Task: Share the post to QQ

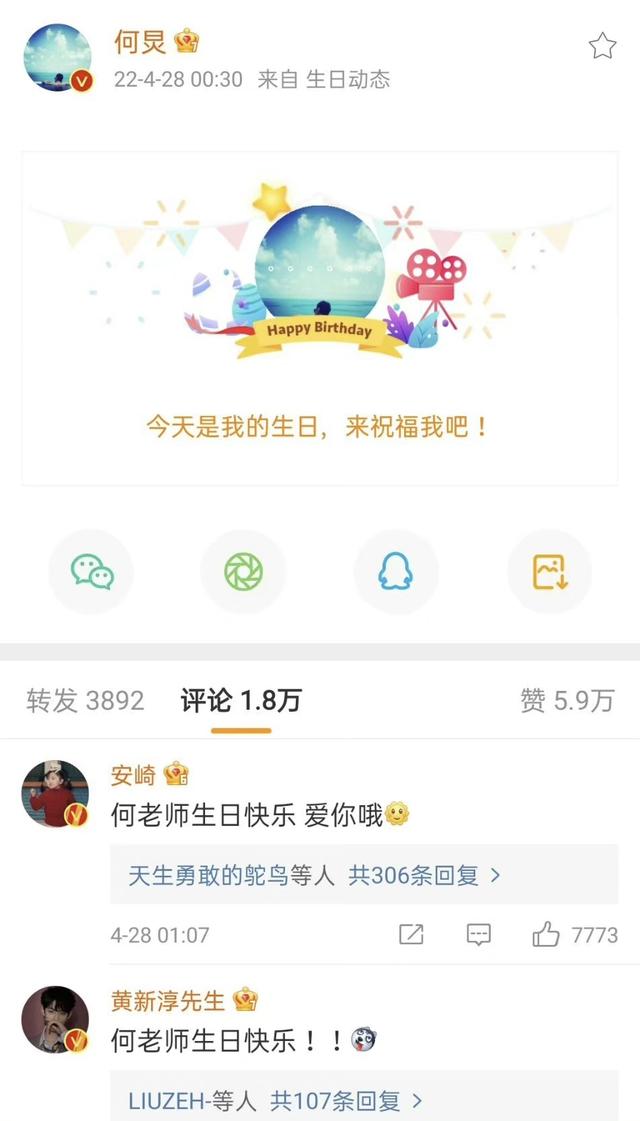Action: [396, 572]
